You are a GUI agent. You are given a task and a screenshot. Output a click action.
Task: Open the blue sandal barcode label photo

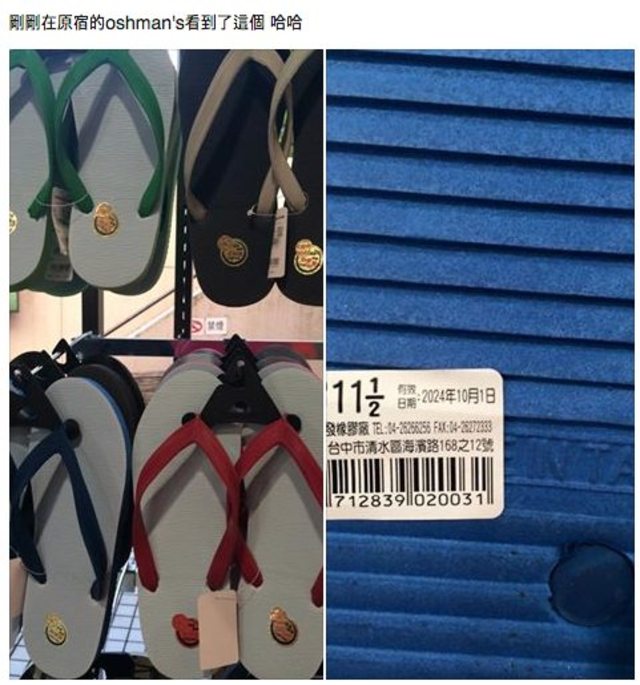(480, 364)
